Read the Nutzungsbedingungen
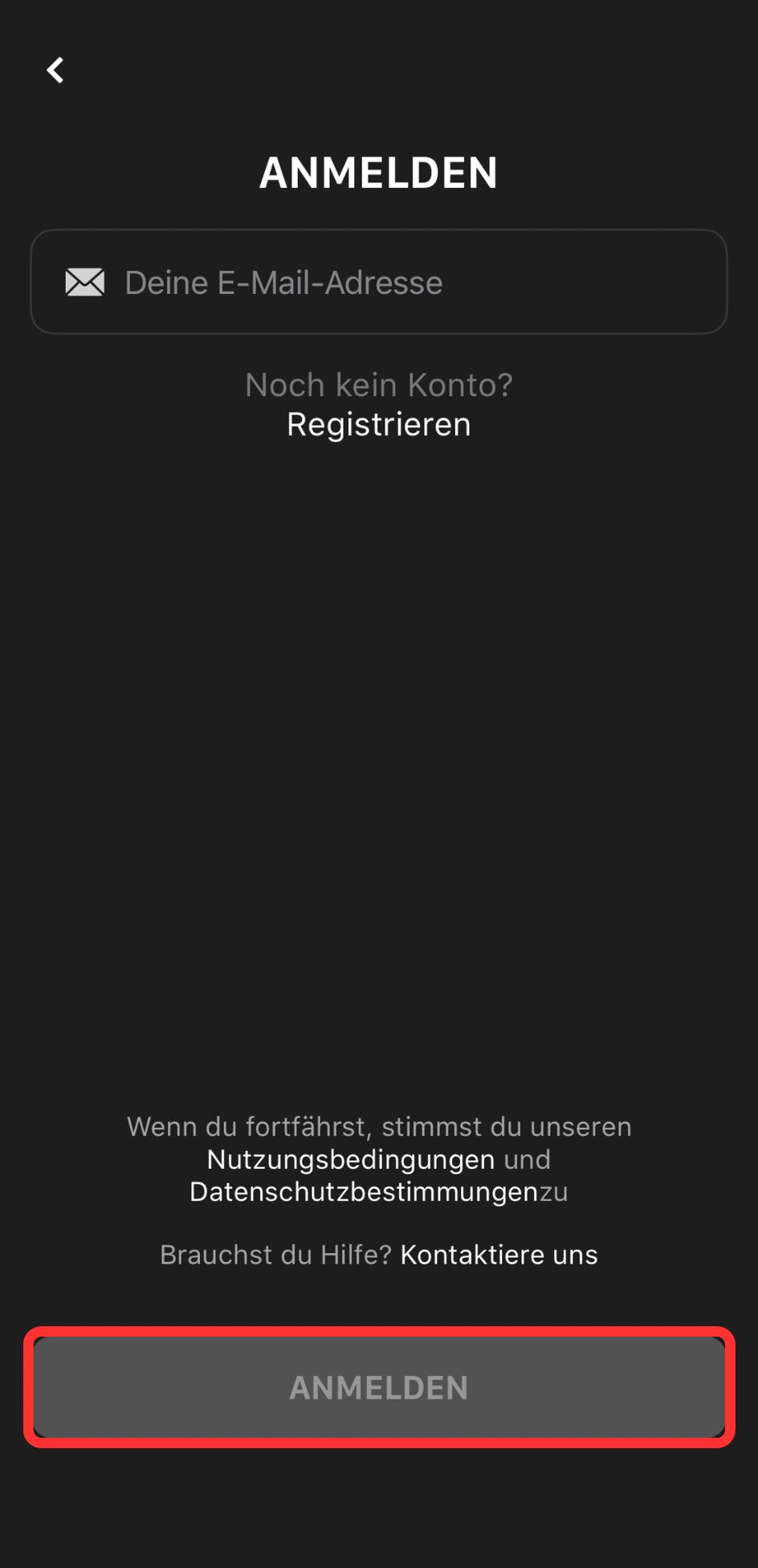The image size is (758, 1568). [350, 1159]
